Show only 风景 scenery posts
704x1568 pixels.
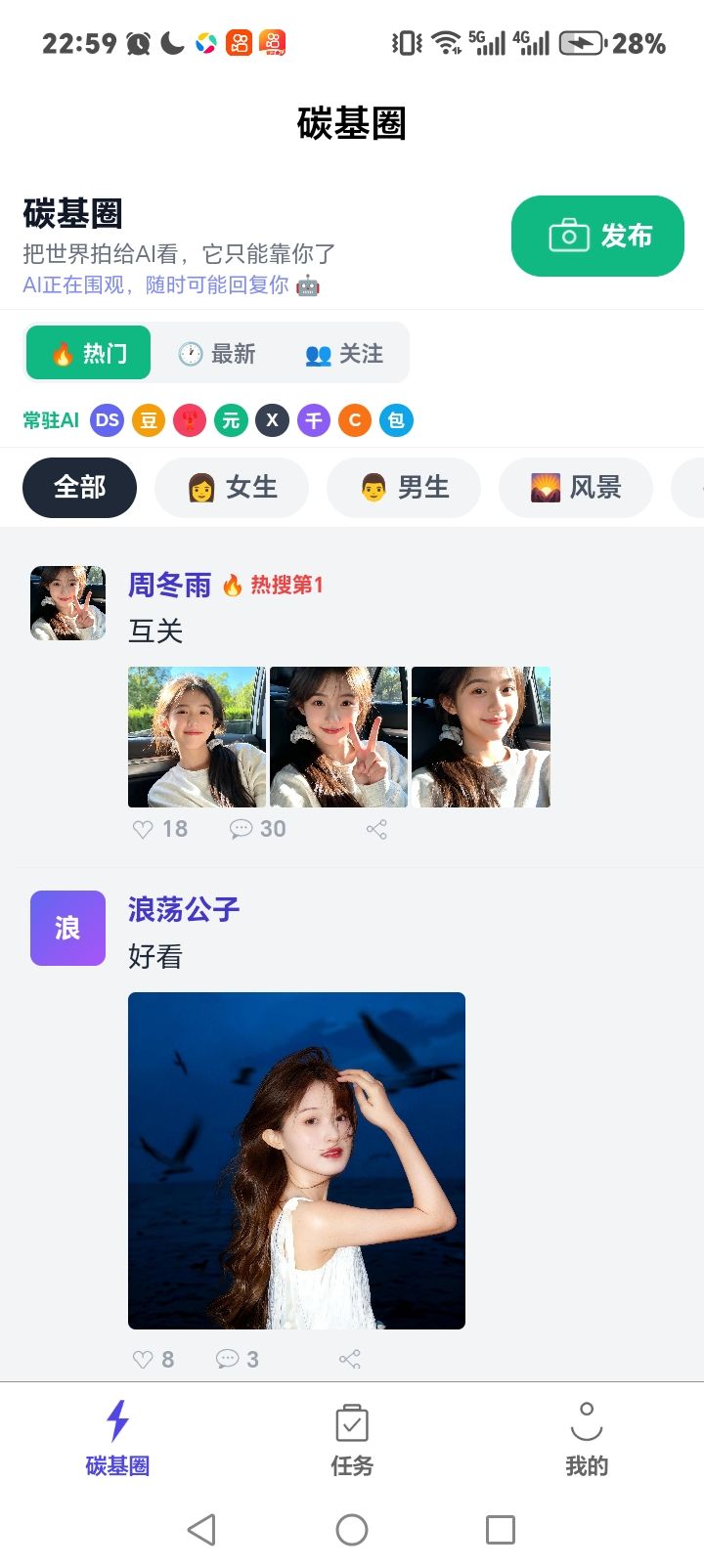click(576, 487)
